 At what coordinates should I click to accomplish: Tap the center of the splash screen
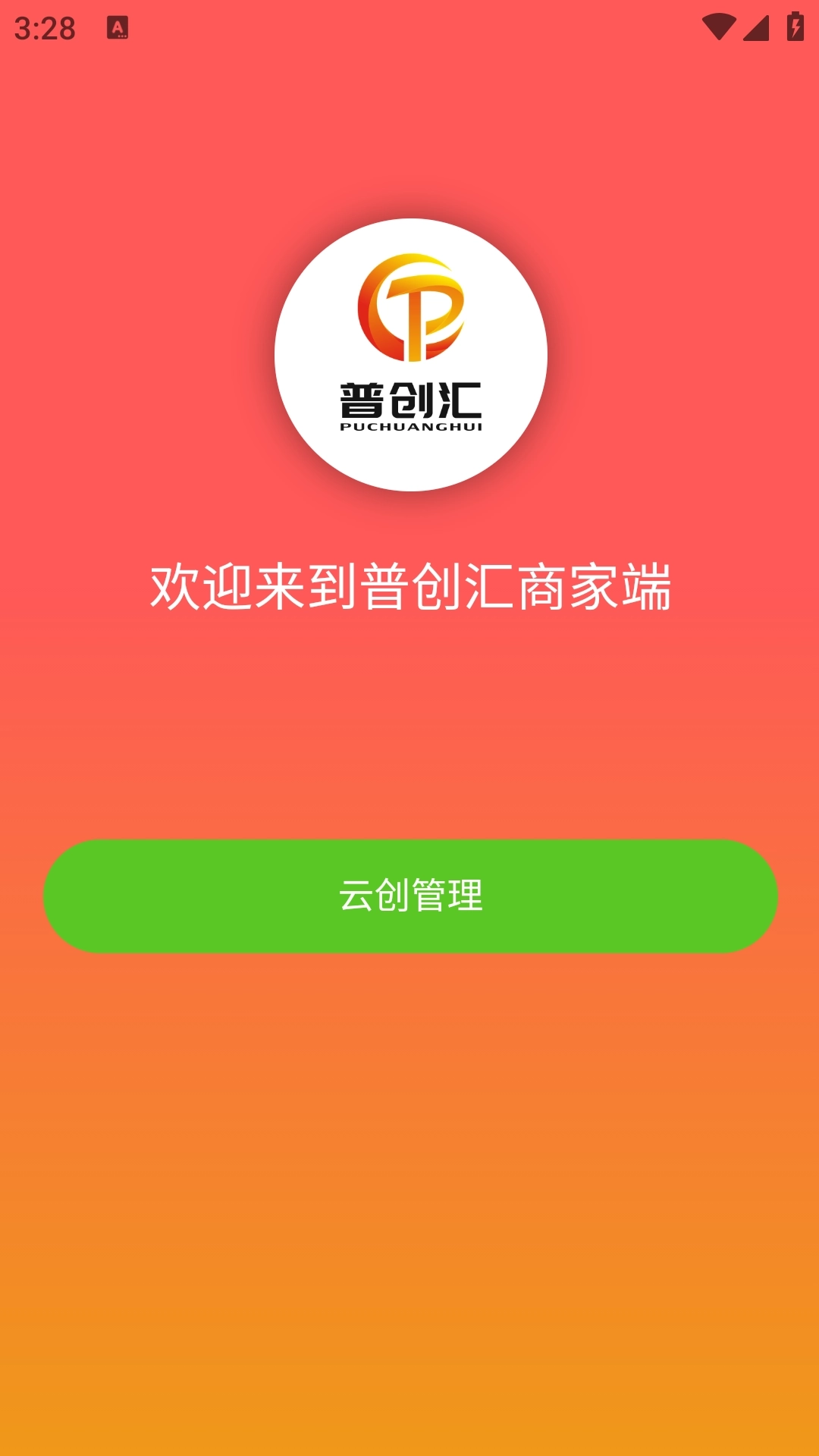[409, 728]
